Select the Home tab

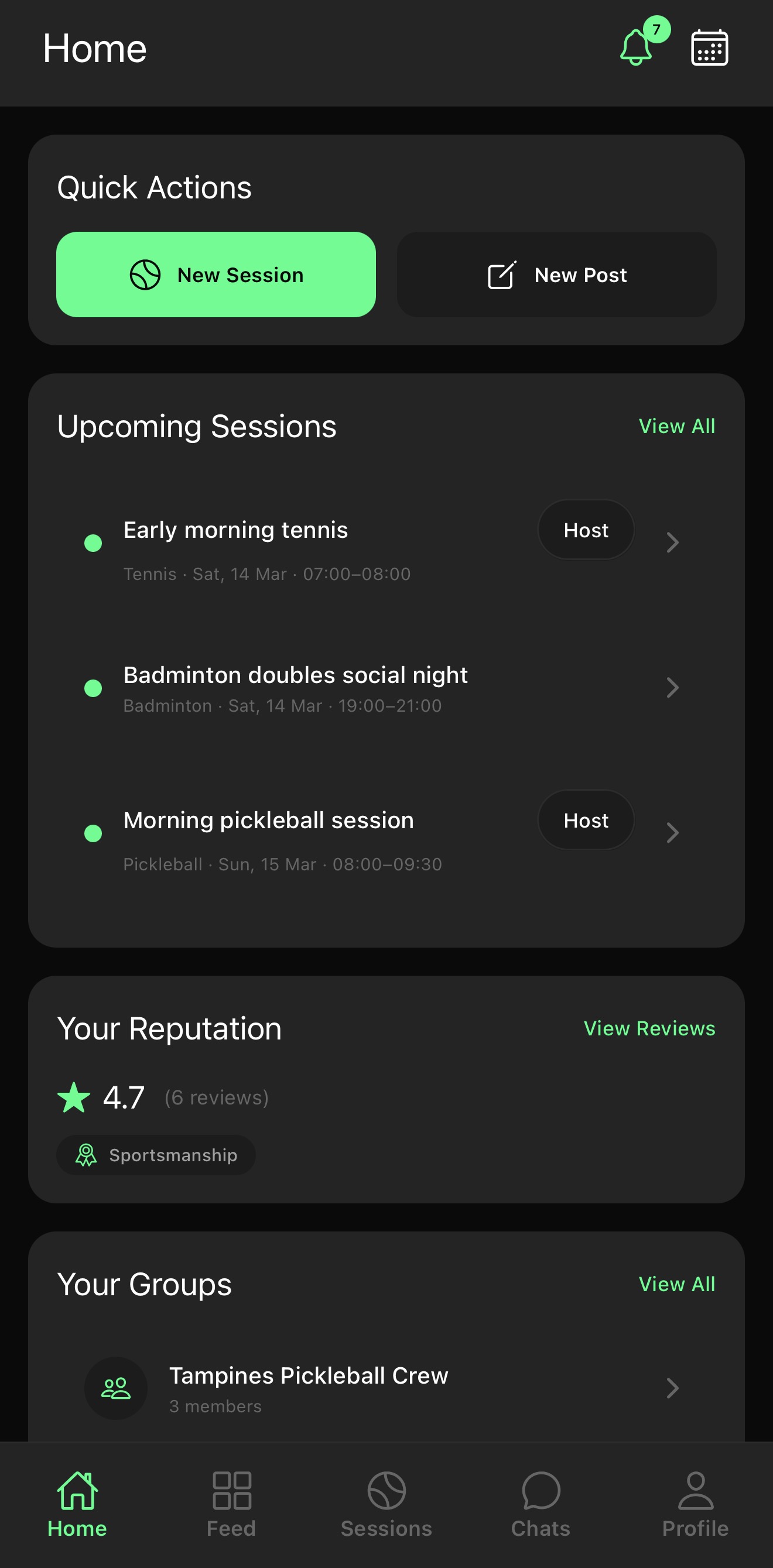(77, 1504)
